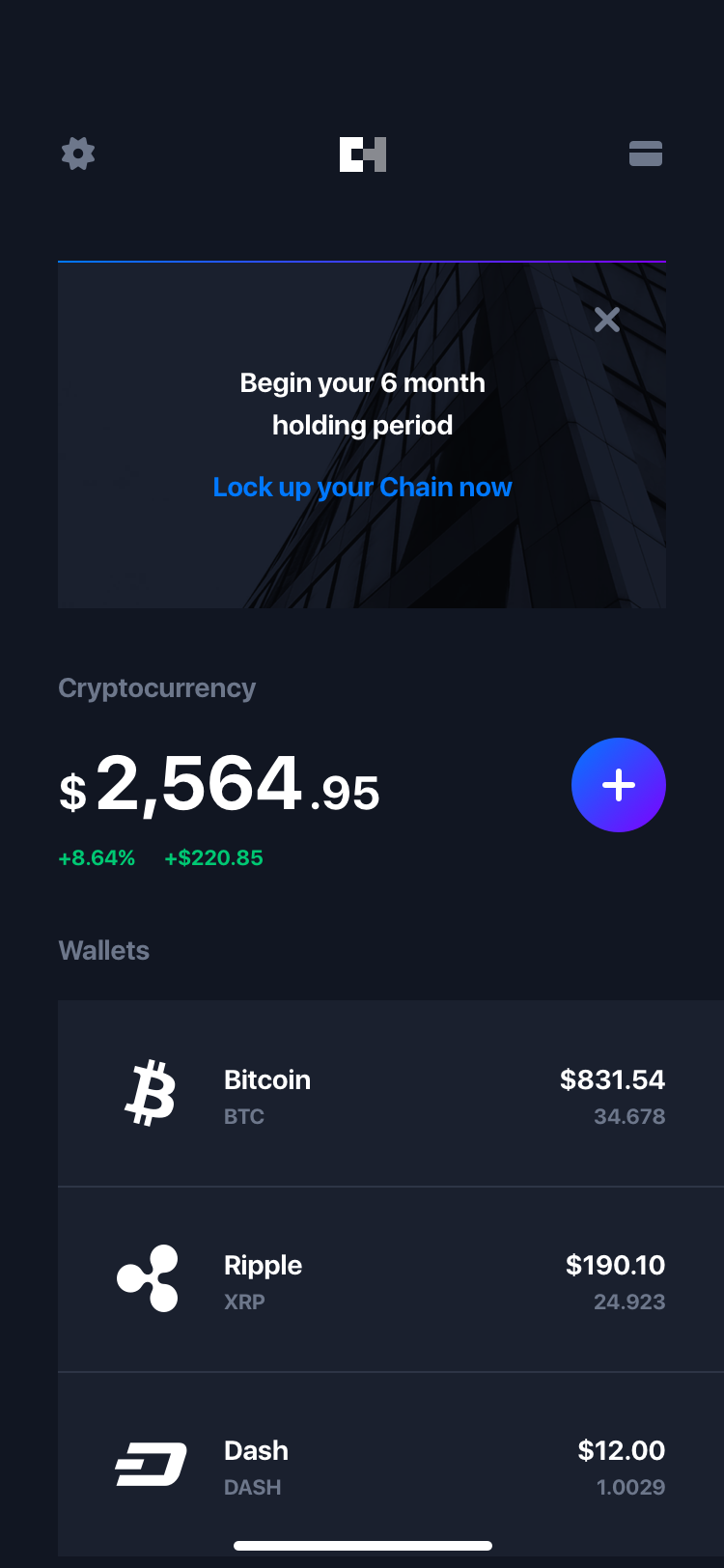Screen dimensions: 724x1568
Task: Open the Ripple wallet
Action: point(391,1279)
